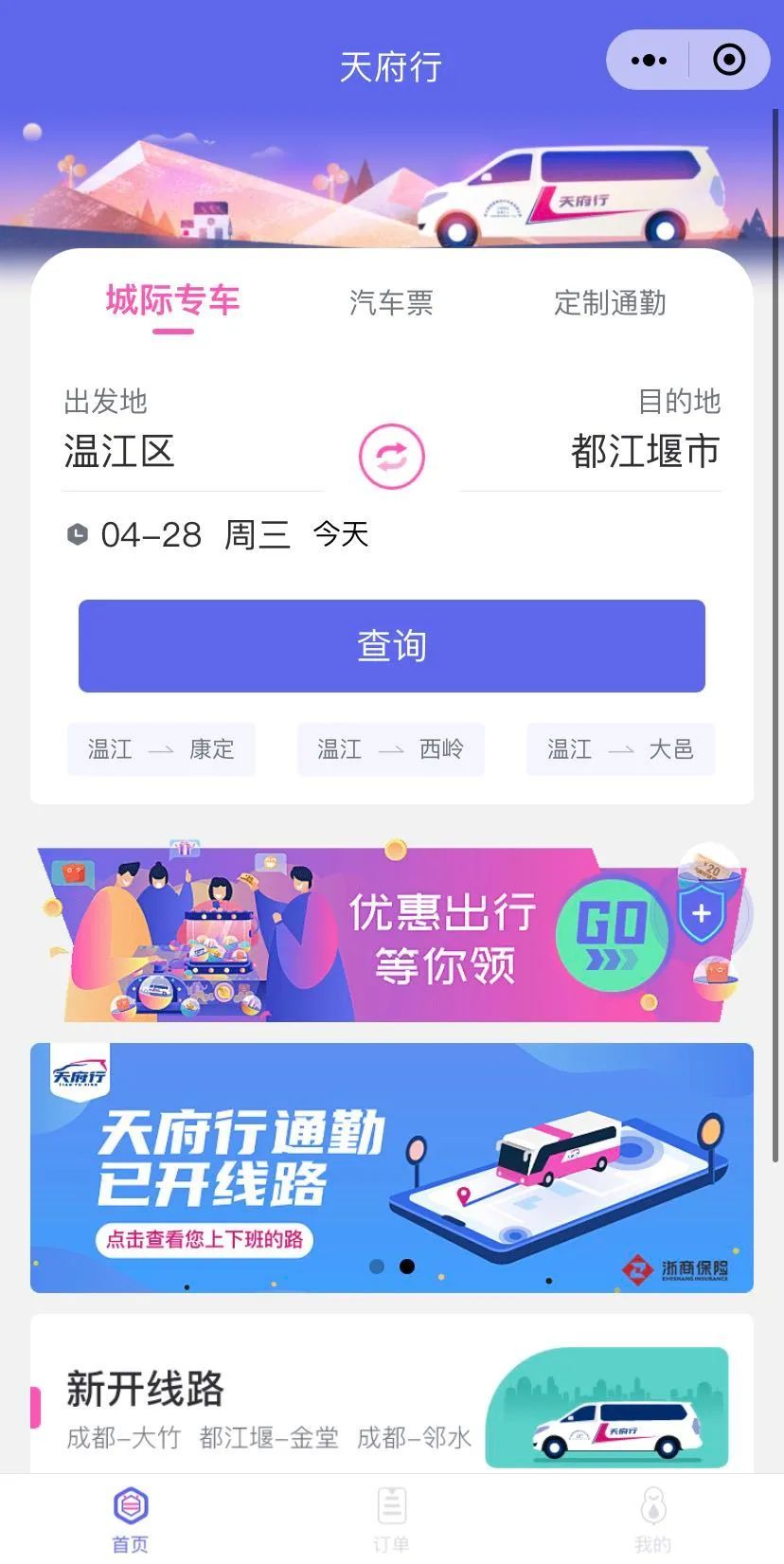Open the date picker showing 04-28
Image resolution: width=784 pixels, height=1564 pixels.
pos(218,535)
